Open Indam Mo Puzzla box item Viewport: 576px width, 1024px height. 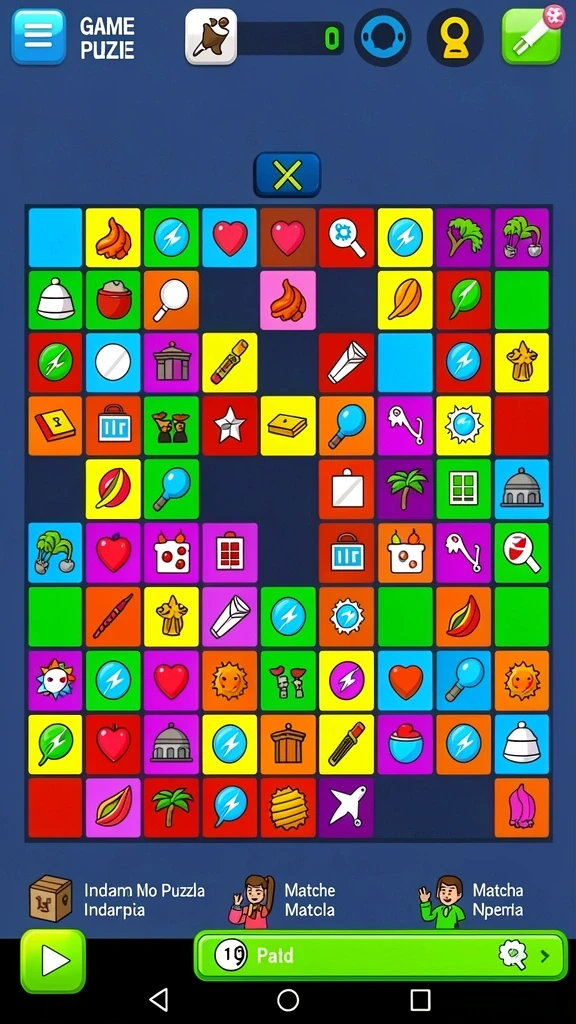118,899
